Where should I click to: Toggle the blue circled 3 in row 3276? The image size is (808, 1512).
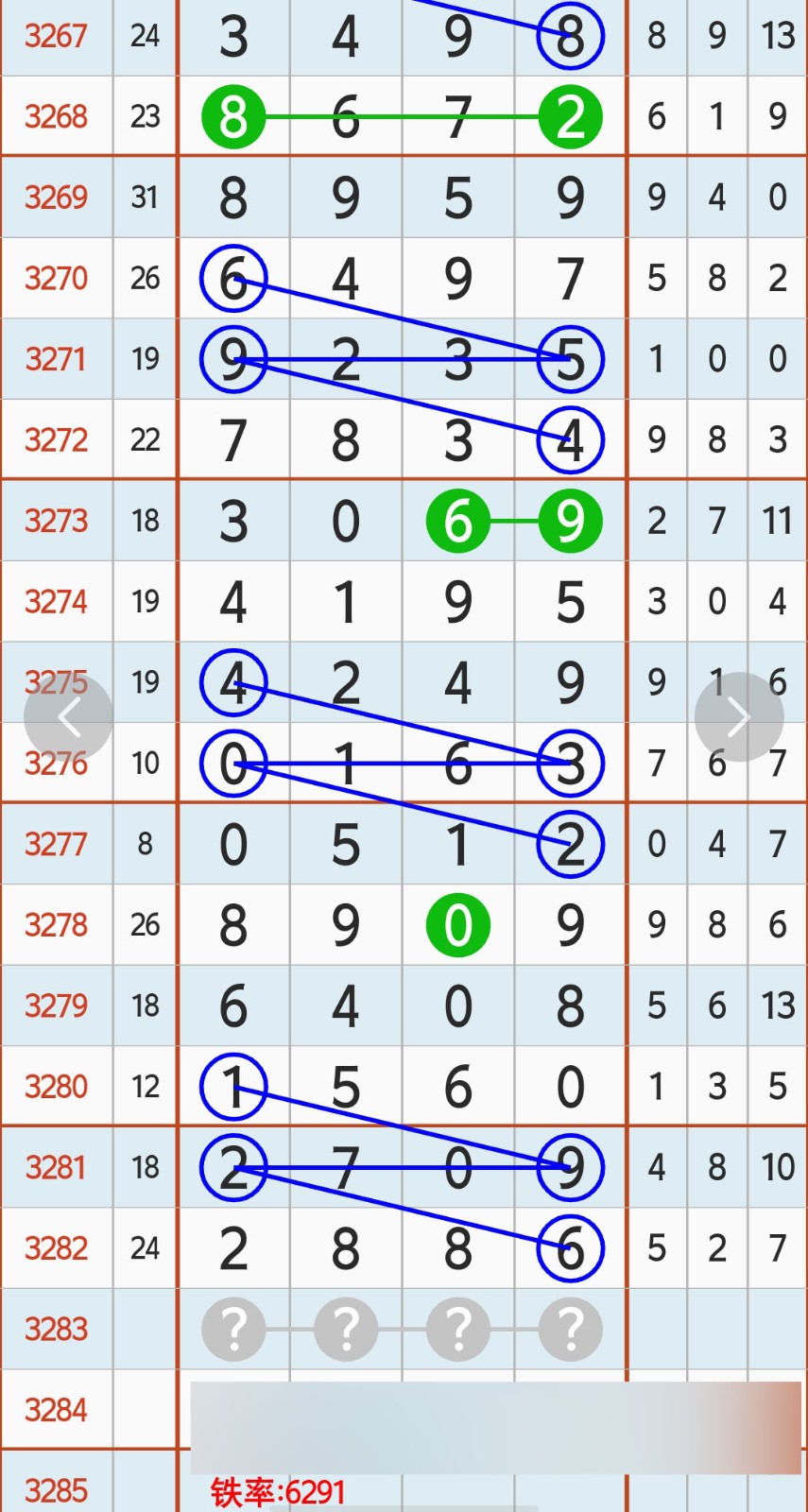(x=570, y=764)
